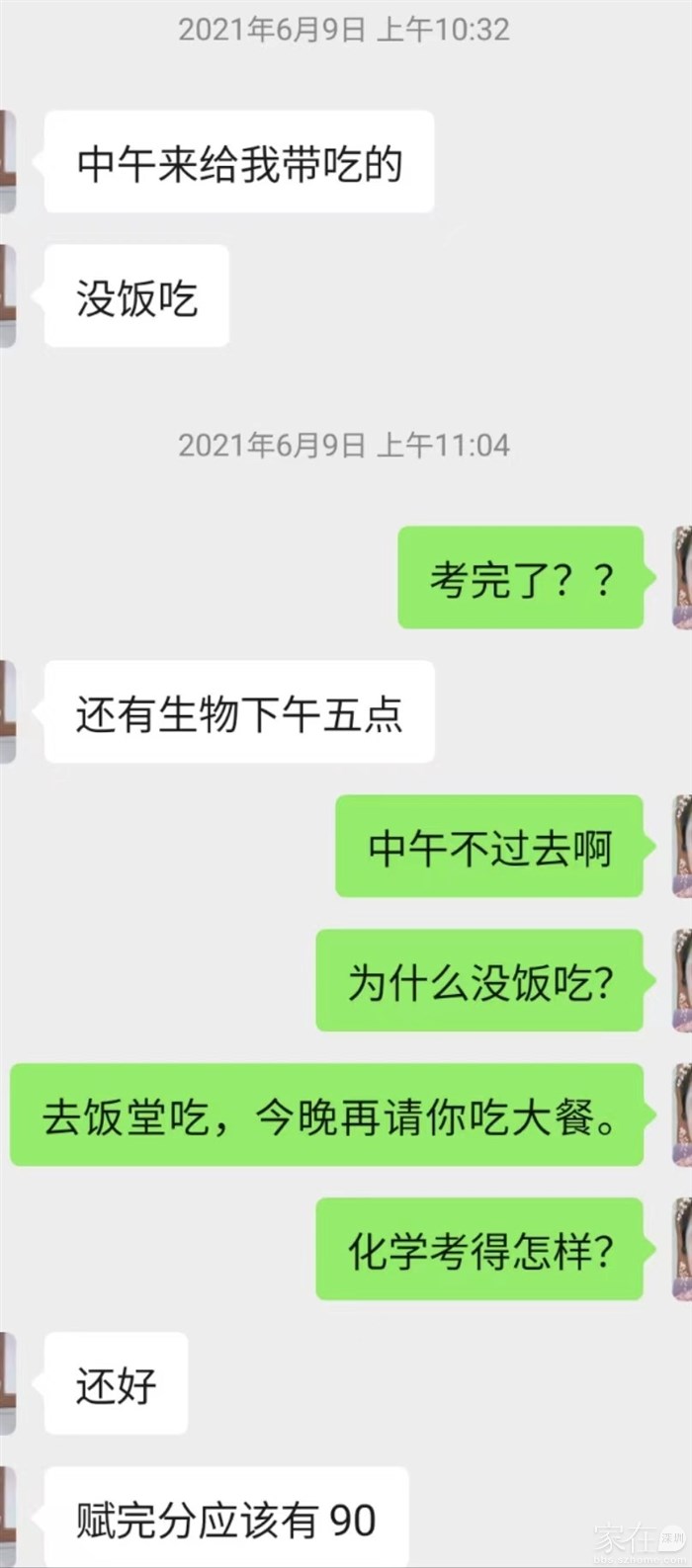Open contact avatar beside "还有生物下午五点"
The height and width of the screenshot is (1568, 692).
tap(7, 711)
